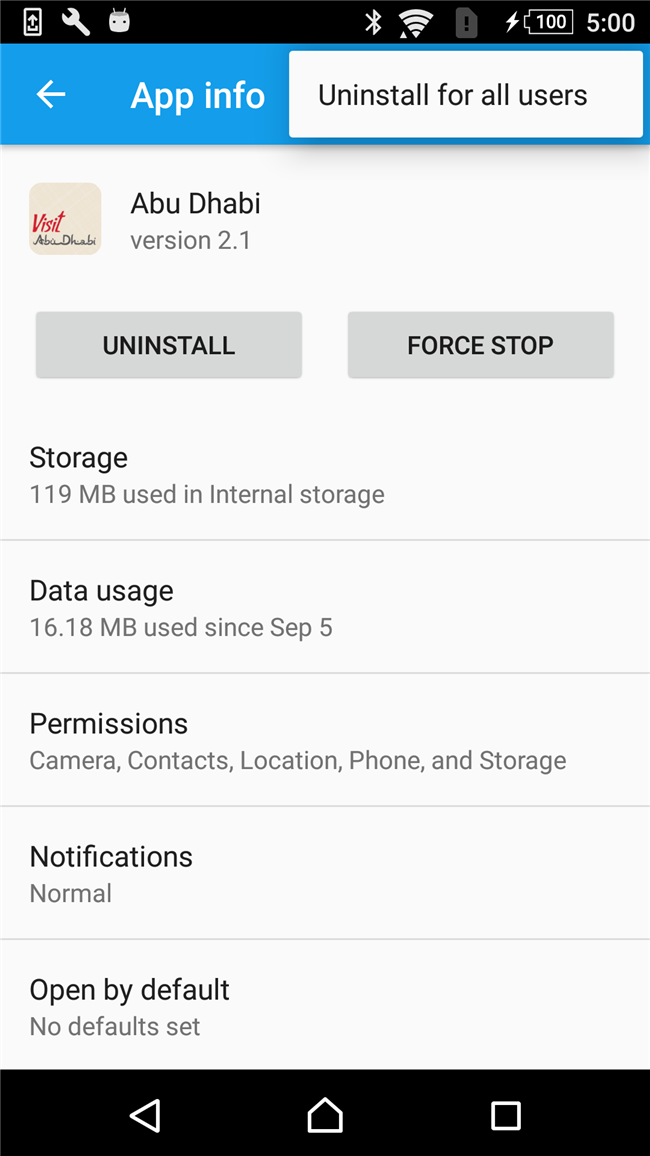650x1156 pixels.
Task: Open Storage details
Action: click(325, 474)
